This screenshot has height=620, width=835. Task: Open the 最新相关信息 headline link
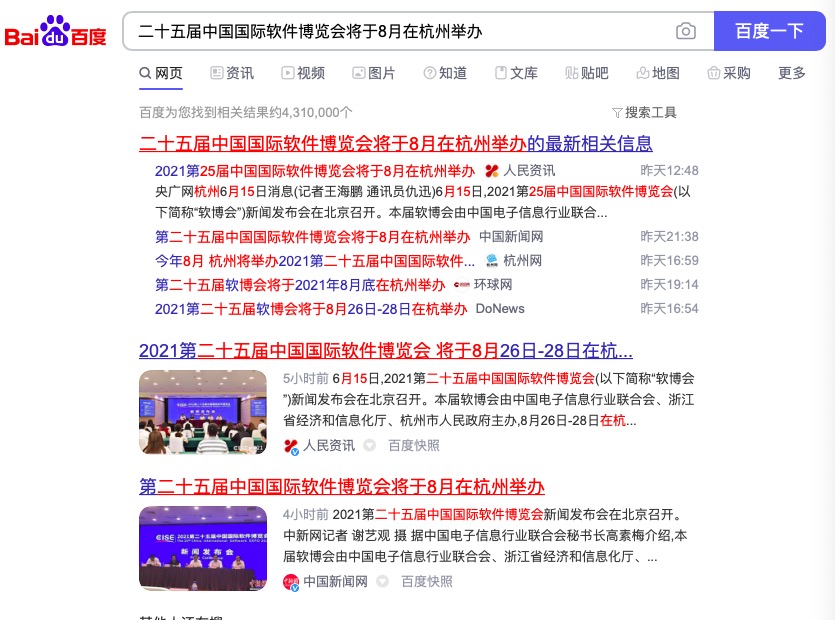pos(395,143)
